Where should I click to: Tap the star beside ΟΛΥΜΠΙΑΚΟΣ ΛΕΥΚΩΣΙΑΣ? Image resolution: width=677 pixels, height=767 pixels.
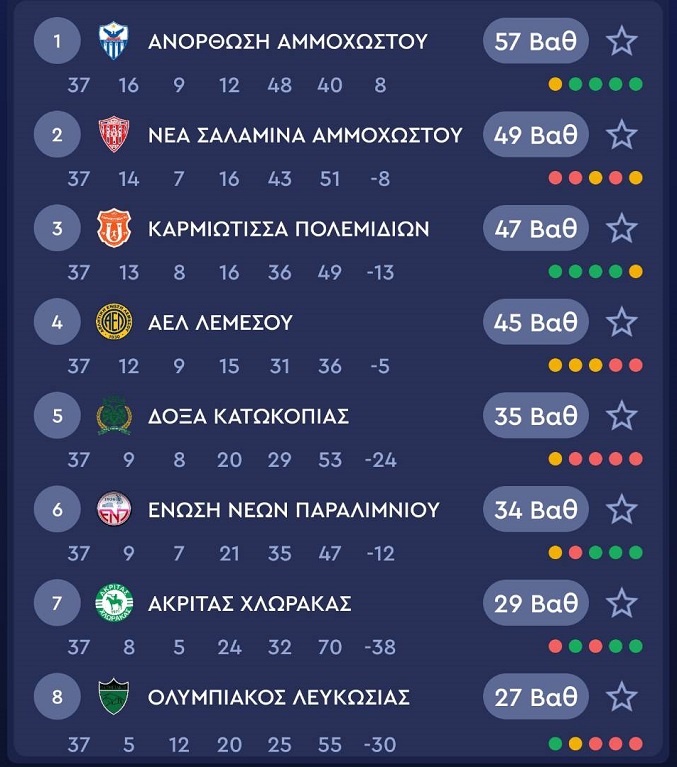[622, 697]
